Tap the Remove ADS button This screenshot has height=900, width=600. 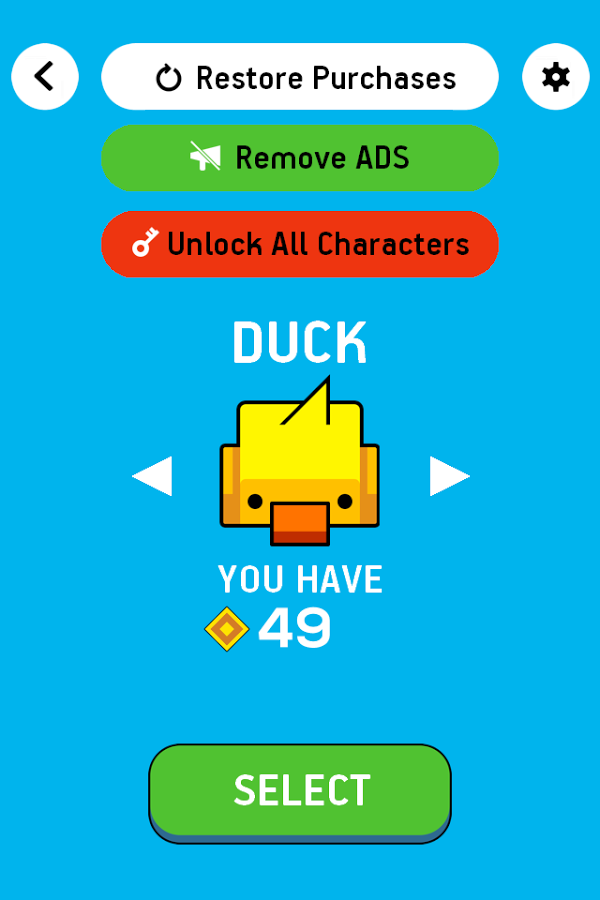300,158
